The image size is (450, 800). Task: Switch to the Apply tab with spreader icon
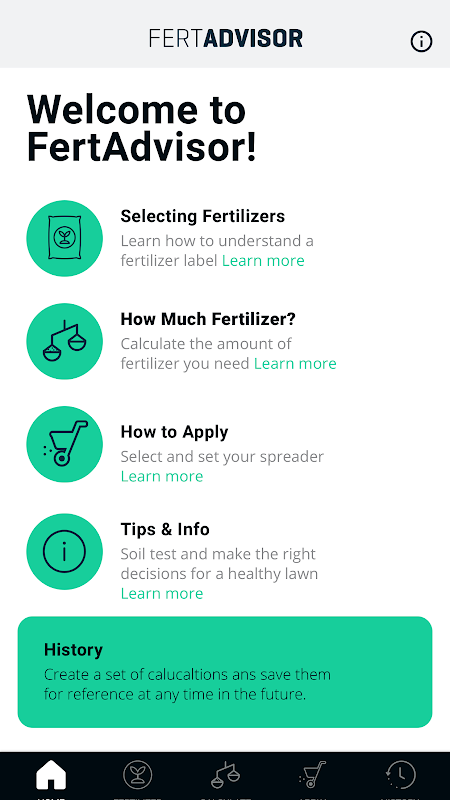pyautogui.click(x=313, y=777)
